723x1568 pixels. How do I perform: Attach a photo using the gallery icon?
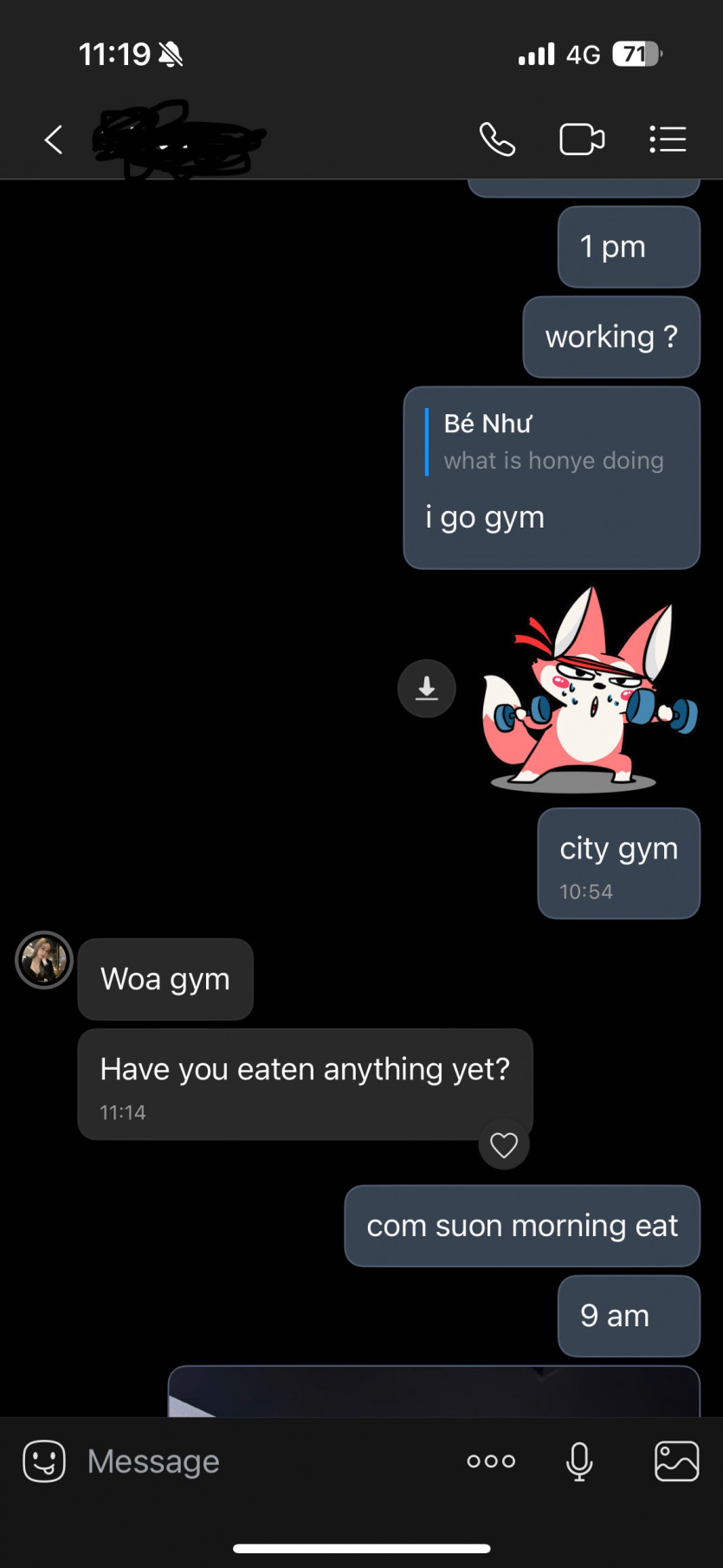click(679, 1461)
